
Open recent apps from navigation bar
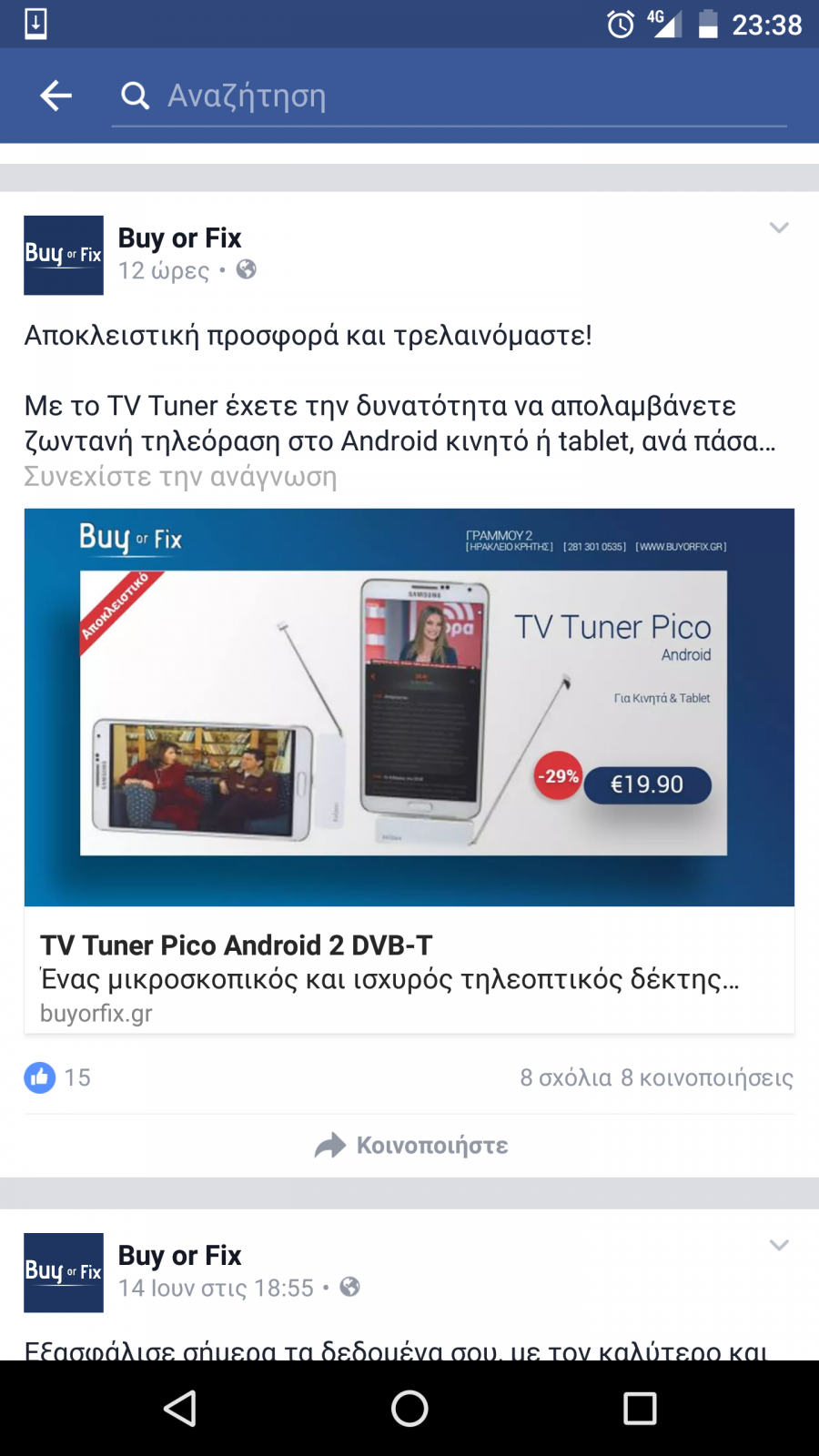coord(640,1409)
